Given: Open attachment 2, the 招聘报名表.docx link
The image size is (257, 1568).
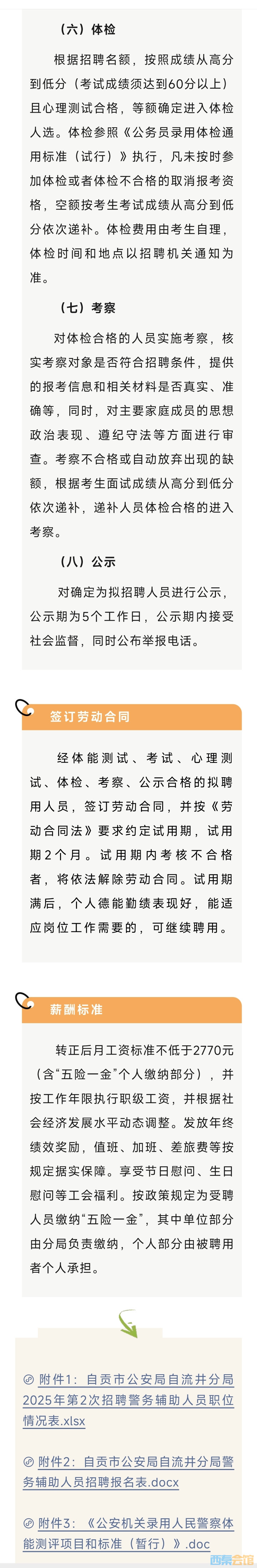Looking at the screenshot, I should point(128,1471).
